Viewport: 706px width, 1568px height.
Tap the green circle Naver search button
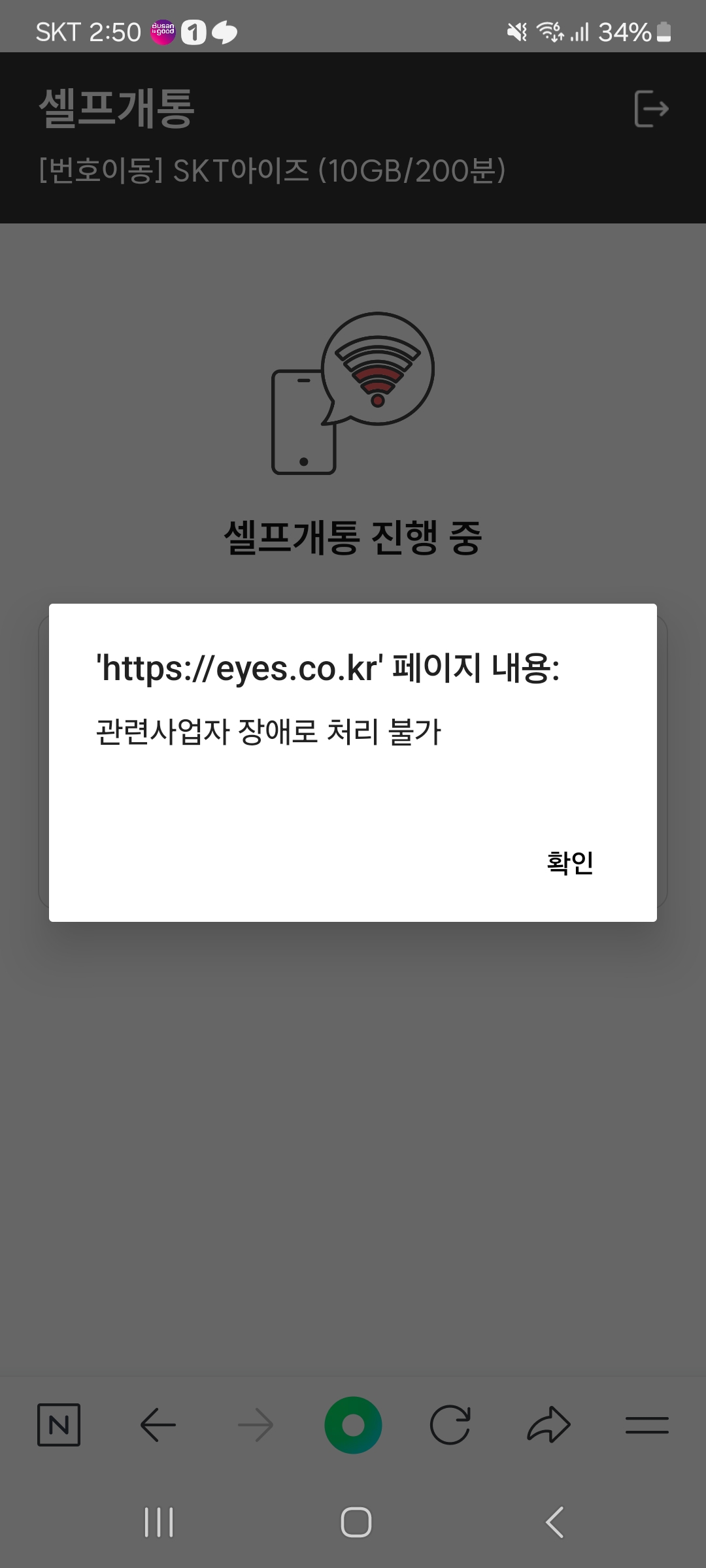(353, 1424)
